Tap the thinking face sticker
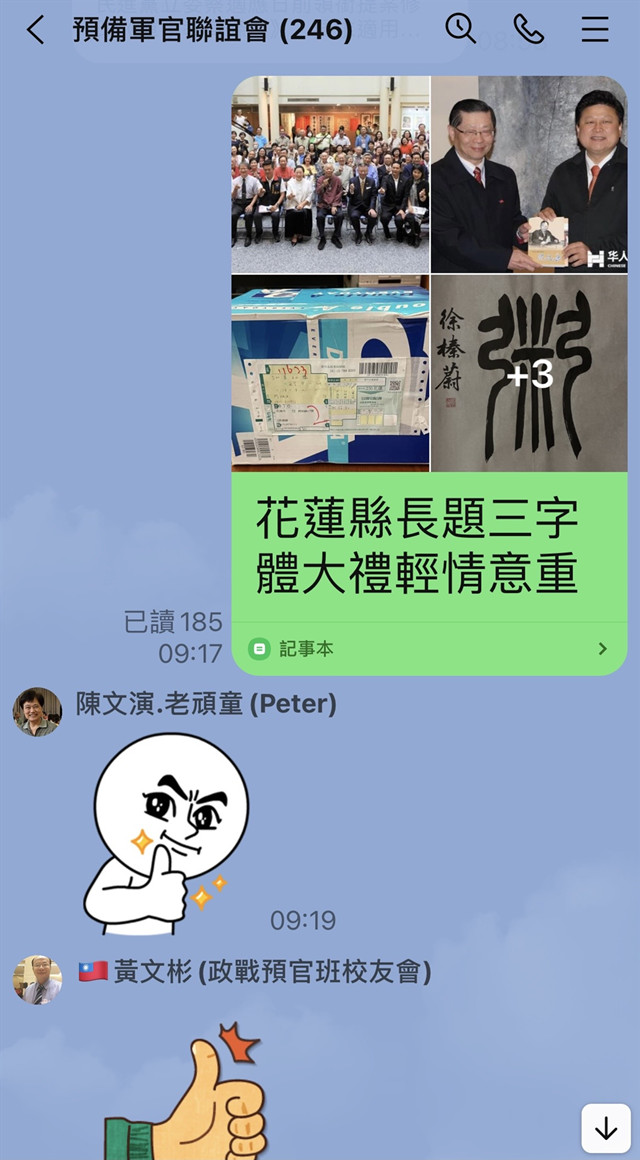This screenshot has width=640, height=1160. point(168,832)
